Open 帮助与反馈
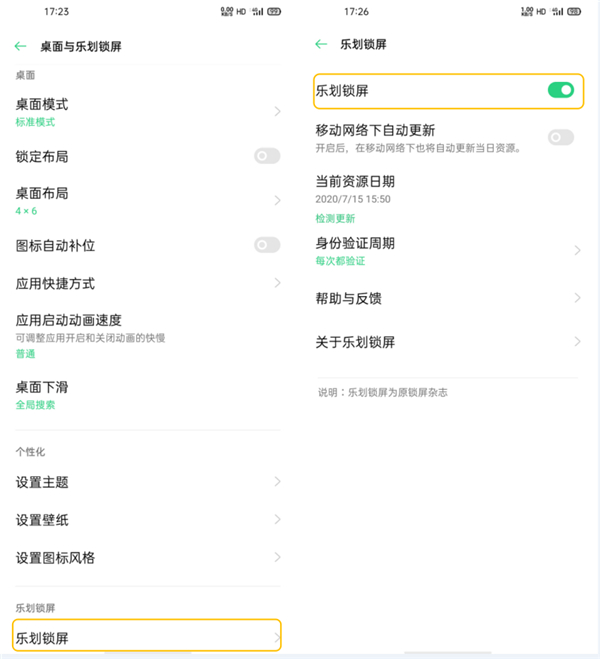Screen dimensions: 600x659 pos(447,298)
